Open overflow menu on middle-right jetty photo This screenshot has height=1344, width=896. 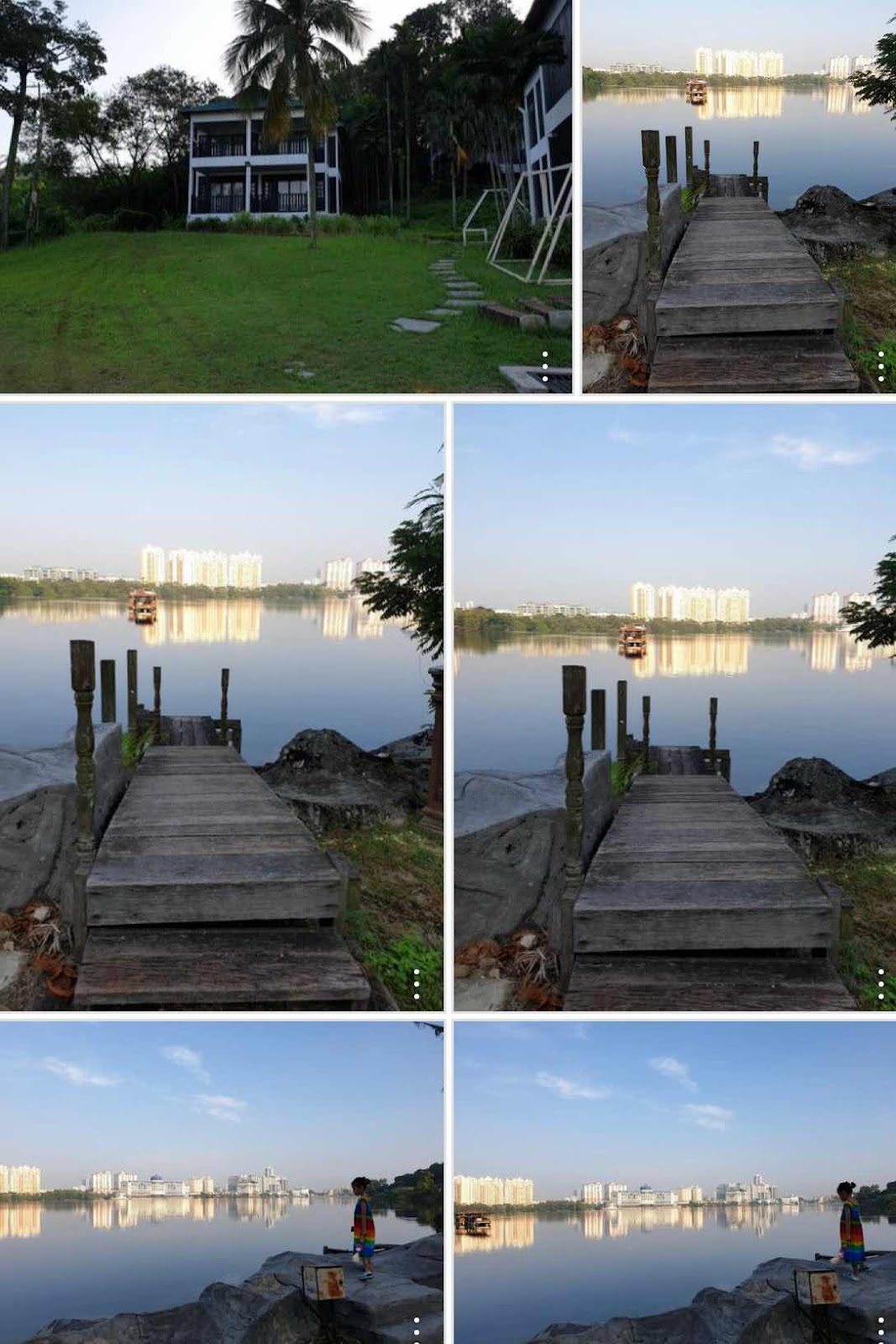881,984
